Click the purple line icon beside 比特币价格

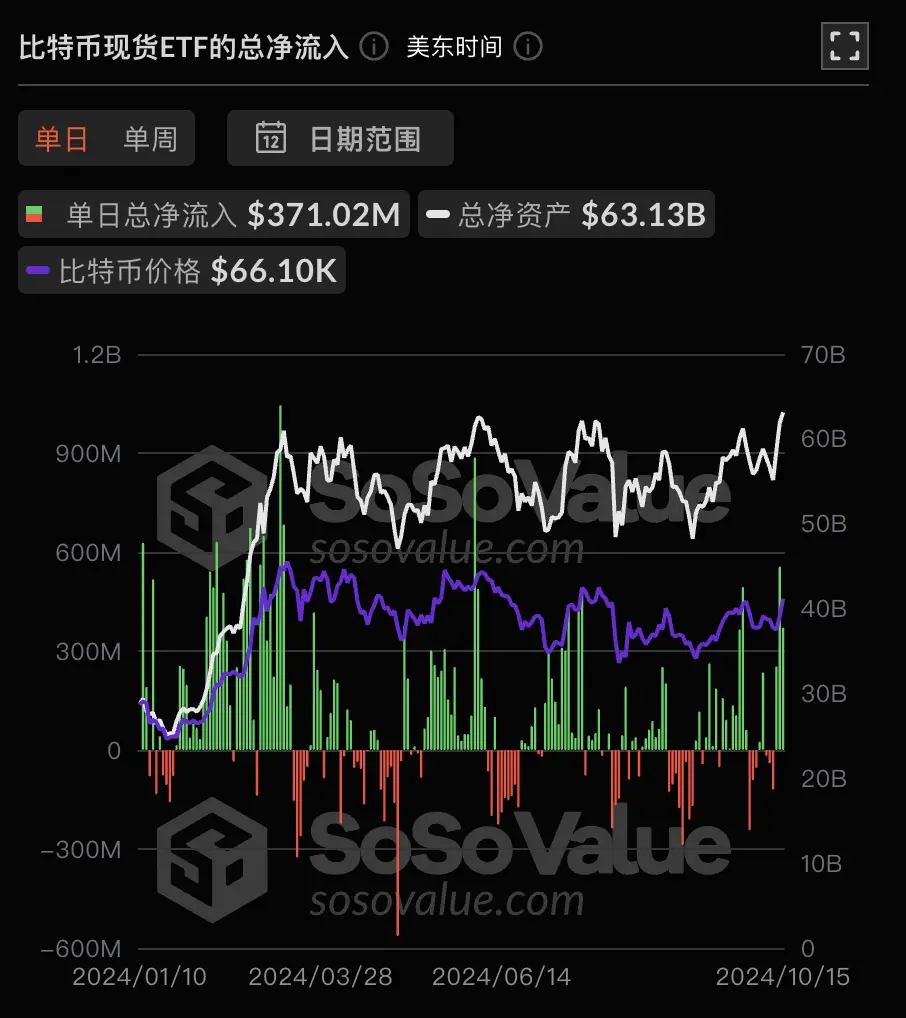click(x=40, y=269)
